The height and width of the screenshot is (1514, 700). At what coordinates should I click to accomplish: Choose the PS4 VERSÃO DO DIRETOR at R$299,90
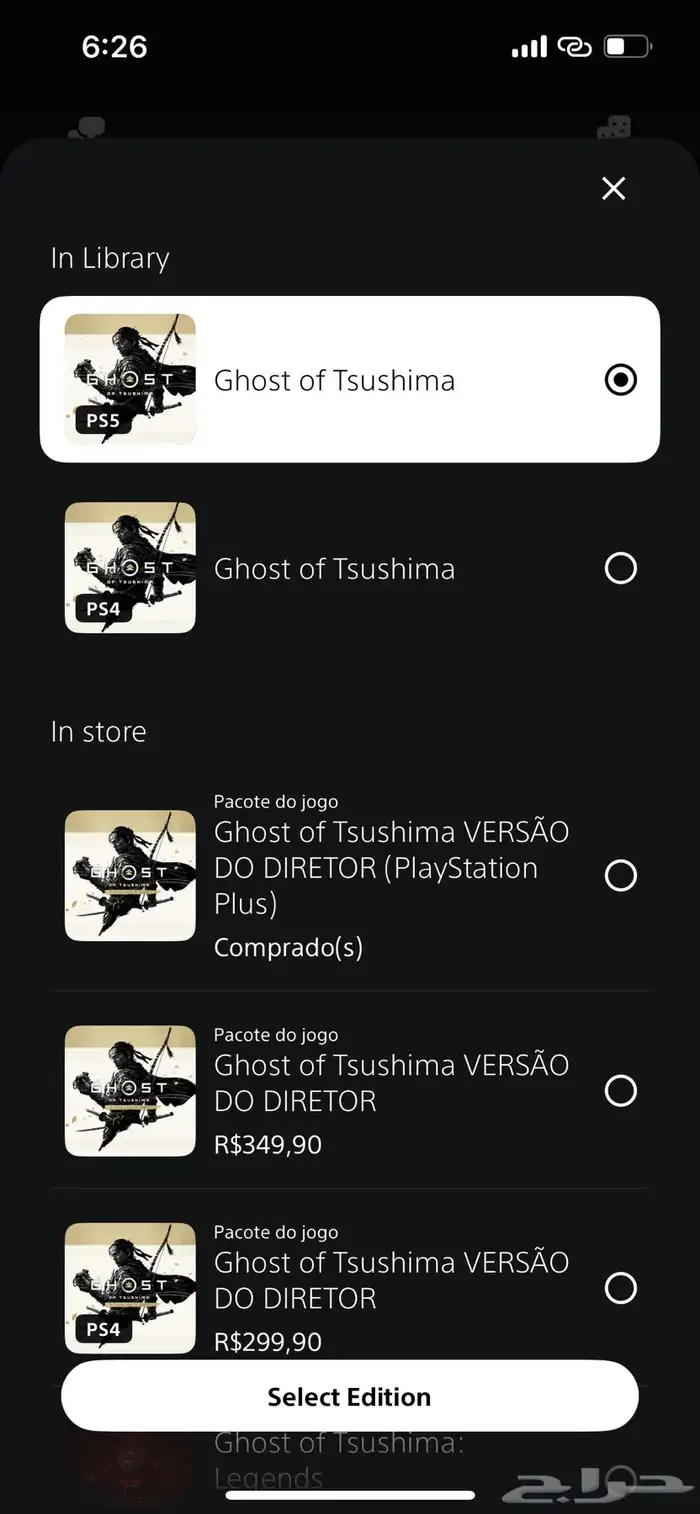pyautogui.click(x=620, y=1287)
